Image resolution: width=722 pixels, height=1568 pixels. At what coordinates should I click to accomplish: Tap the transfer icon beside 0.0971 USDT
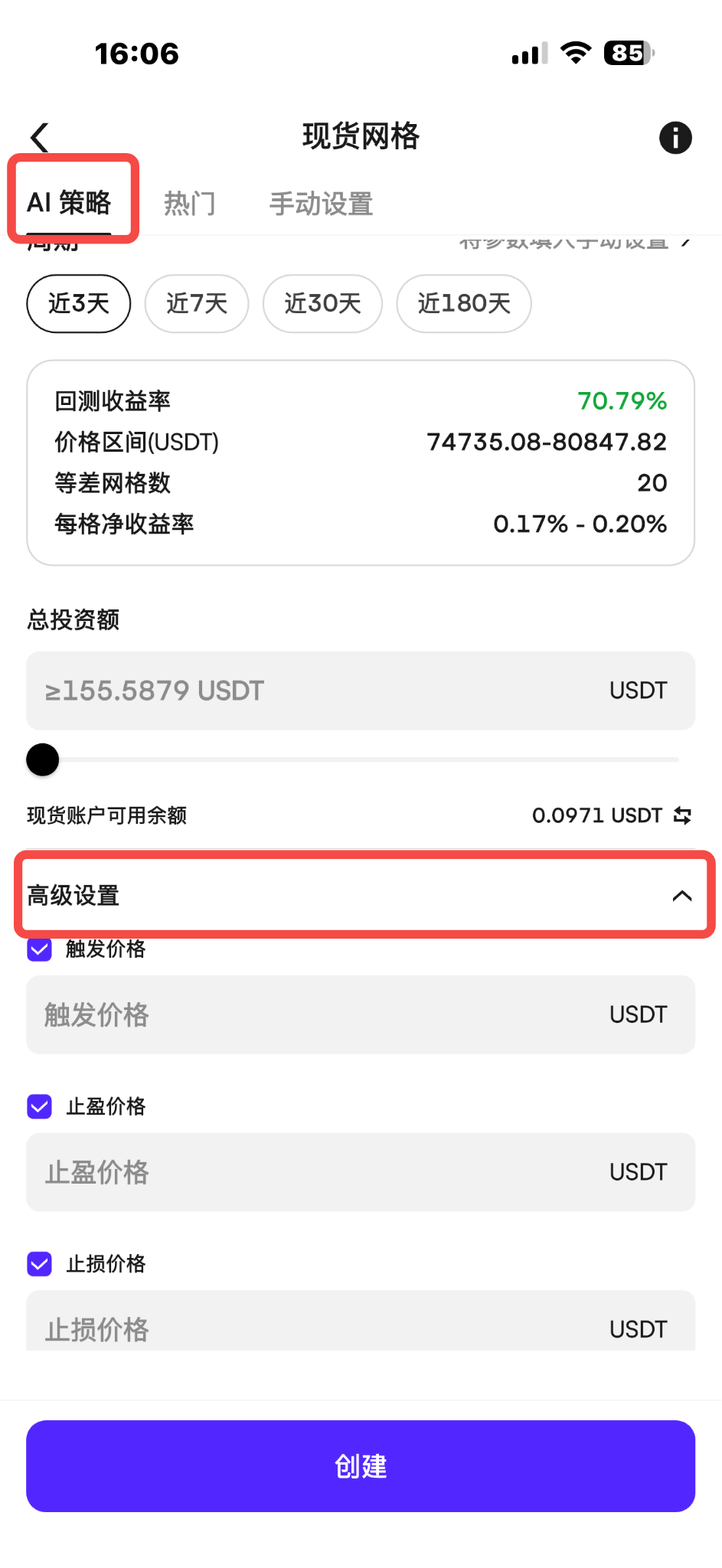click(x=683, y=815)
